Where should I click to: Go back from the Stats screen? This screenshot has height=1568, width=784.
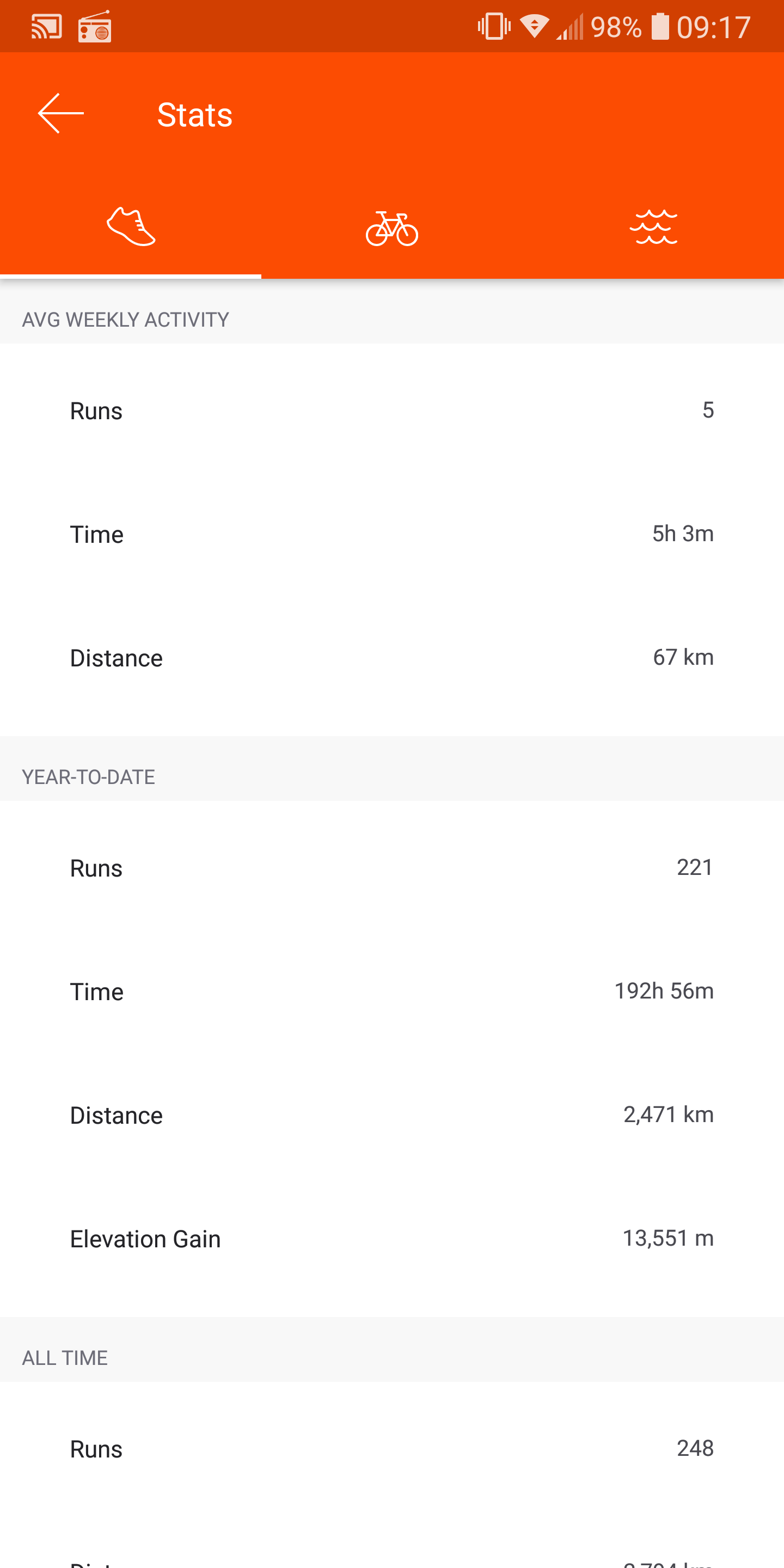click(x=61, y=113)
